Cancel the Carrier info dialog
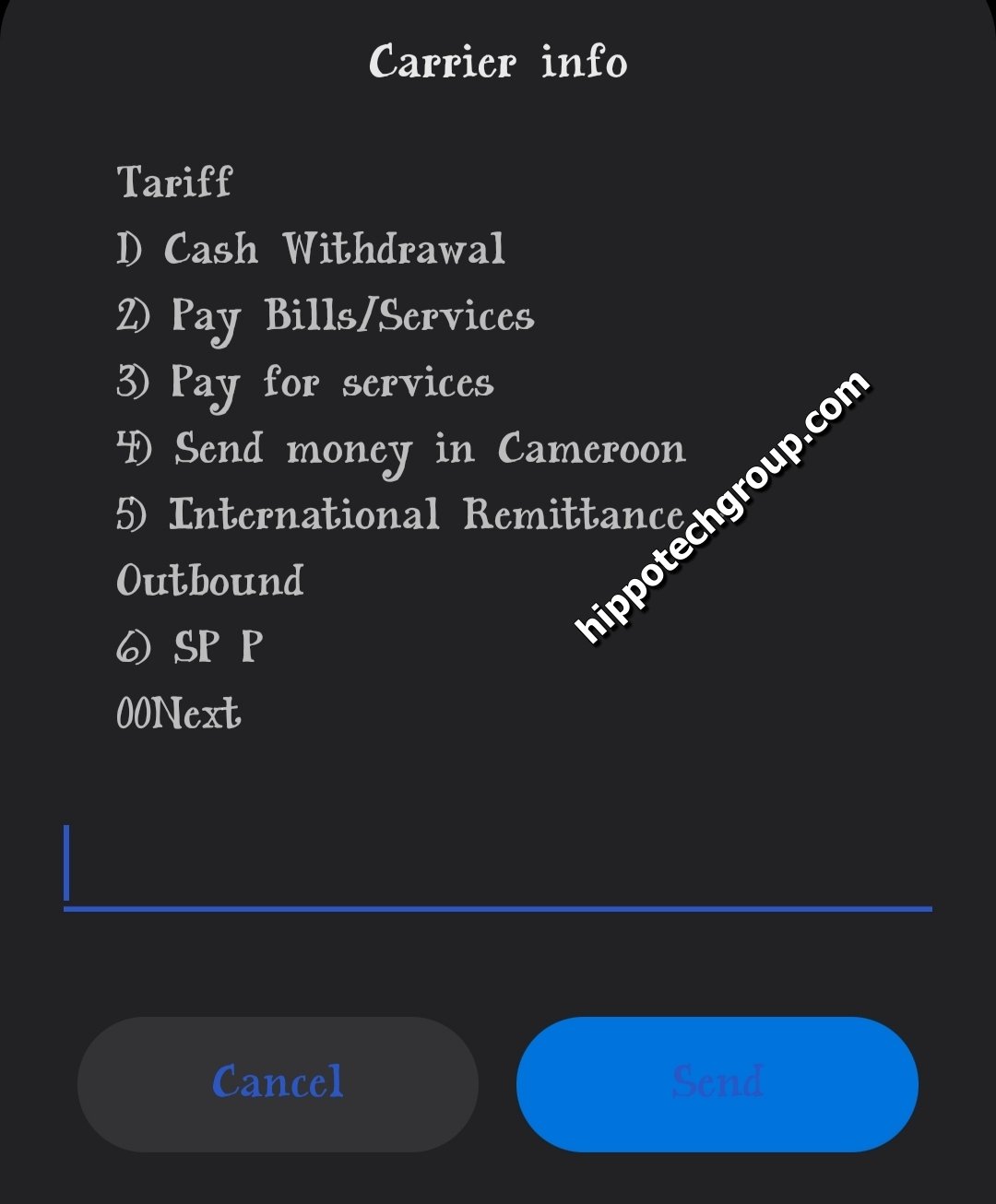Image resolution: width=996 pixels, height=1204 pixels. tap(278, 1083)
